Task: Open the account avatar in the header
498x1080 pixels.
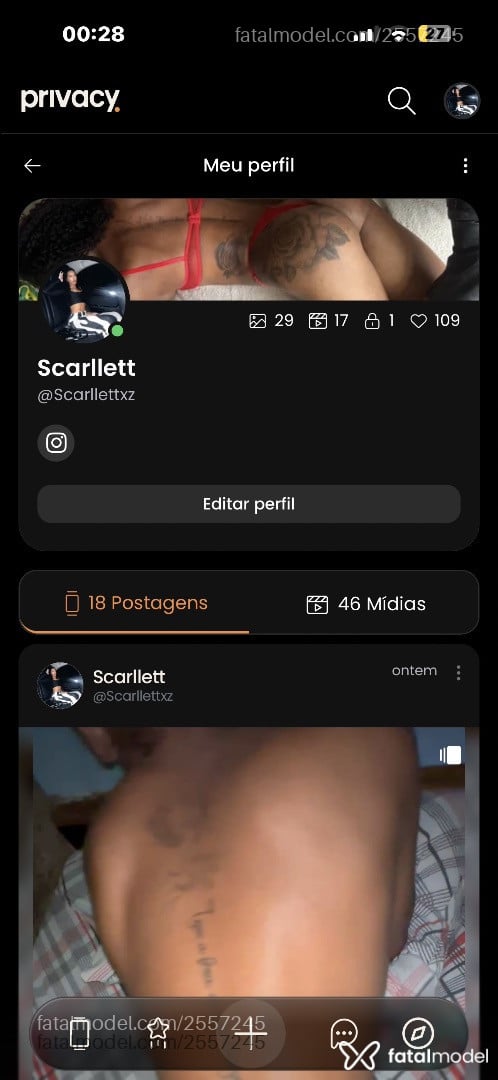Action: pos(461,101)
